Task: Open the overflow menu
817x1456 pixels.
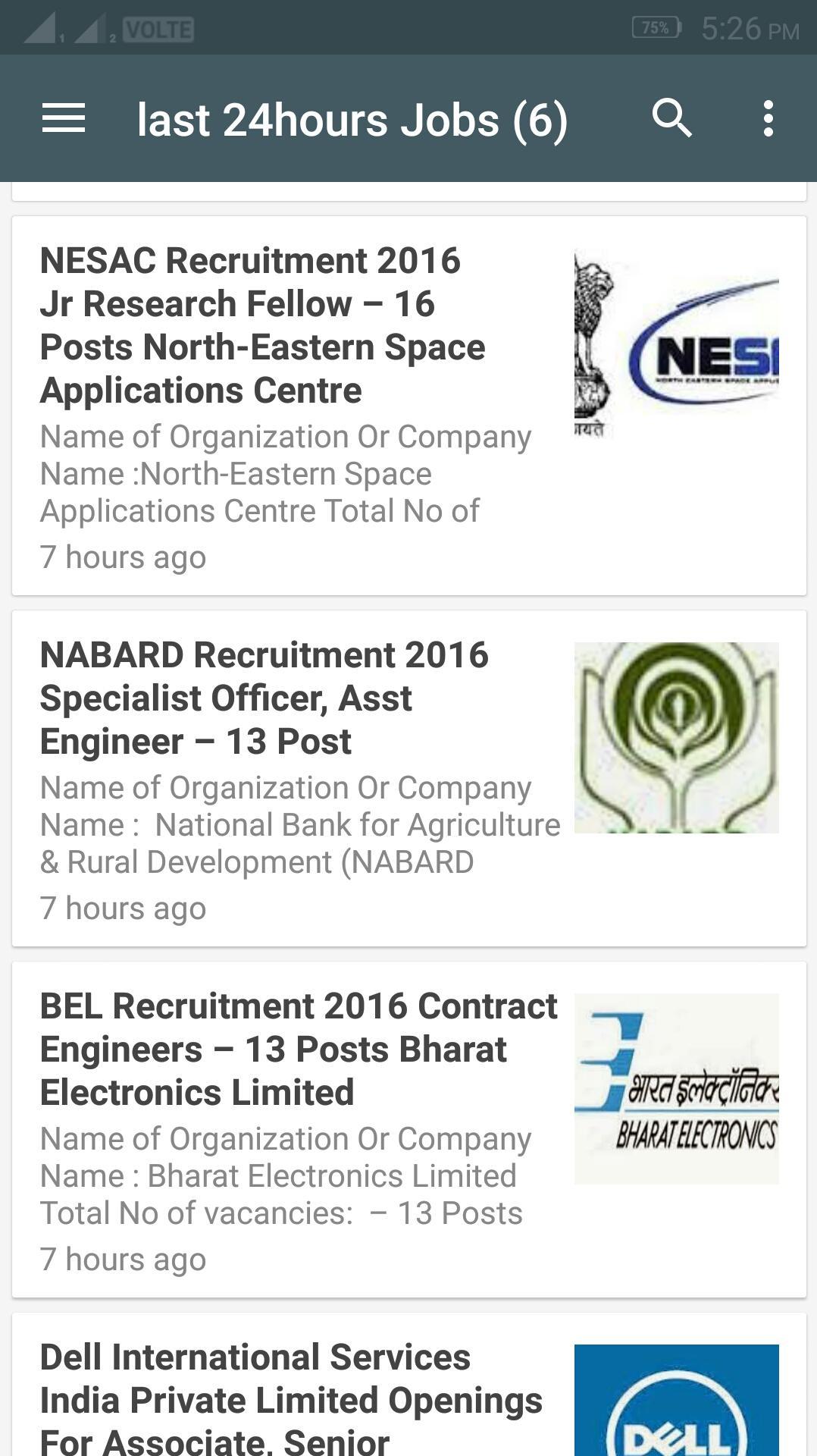Action: (x=768, y=119)
